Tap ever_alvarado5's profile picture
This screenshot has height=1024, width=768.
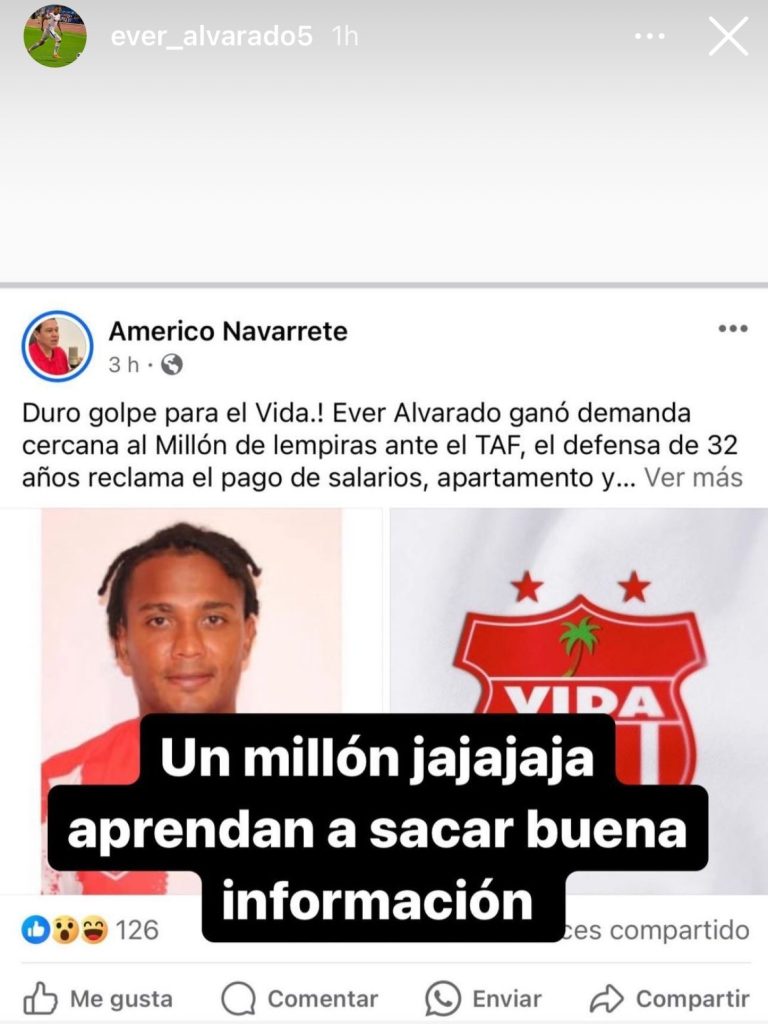pyautogui.click(x=55, y=36)
